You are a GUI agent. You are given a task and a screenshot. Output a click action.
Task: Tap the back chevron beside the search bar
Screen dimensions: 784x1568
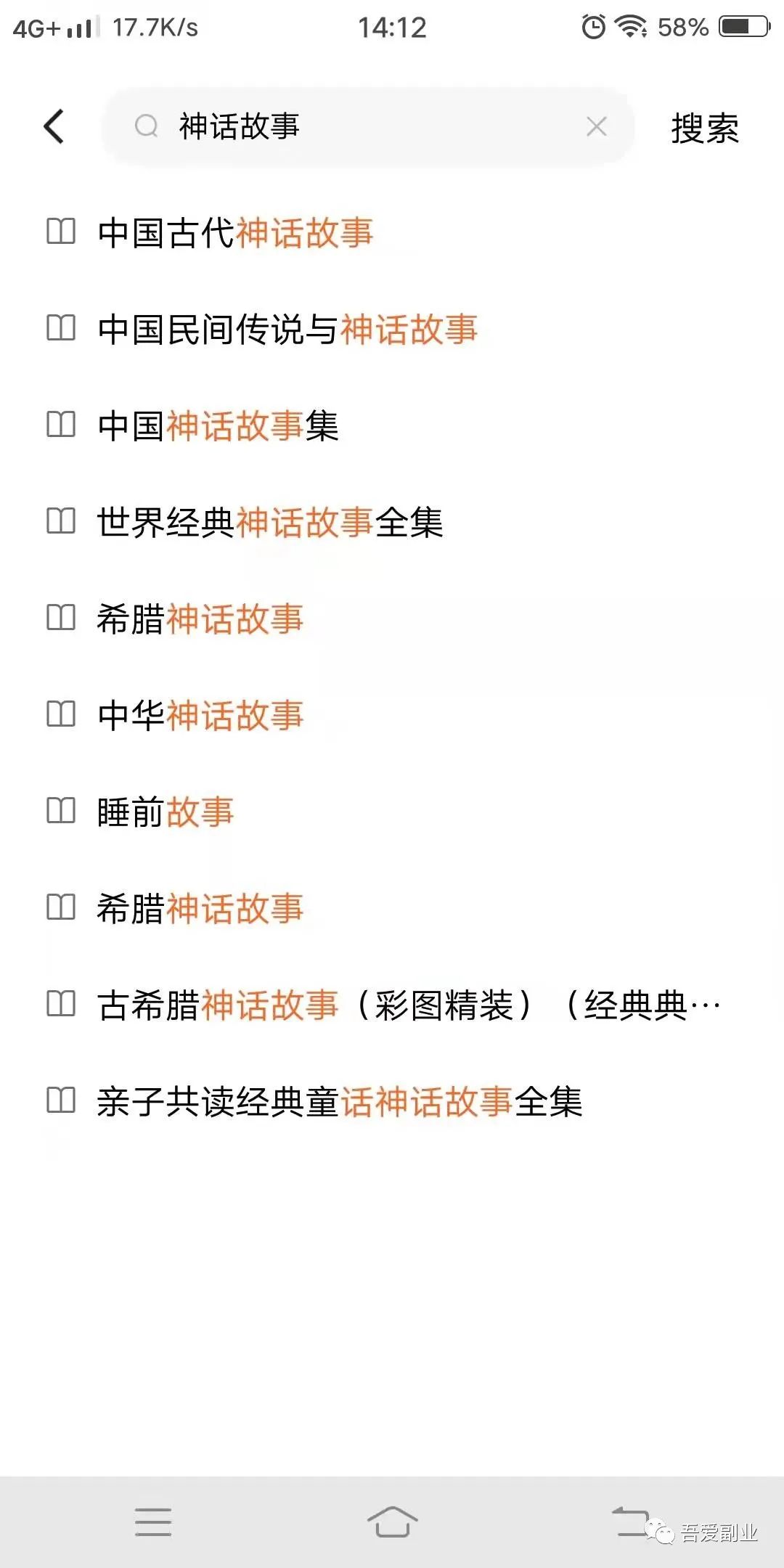pyautogui.click(x=52, y=126)
